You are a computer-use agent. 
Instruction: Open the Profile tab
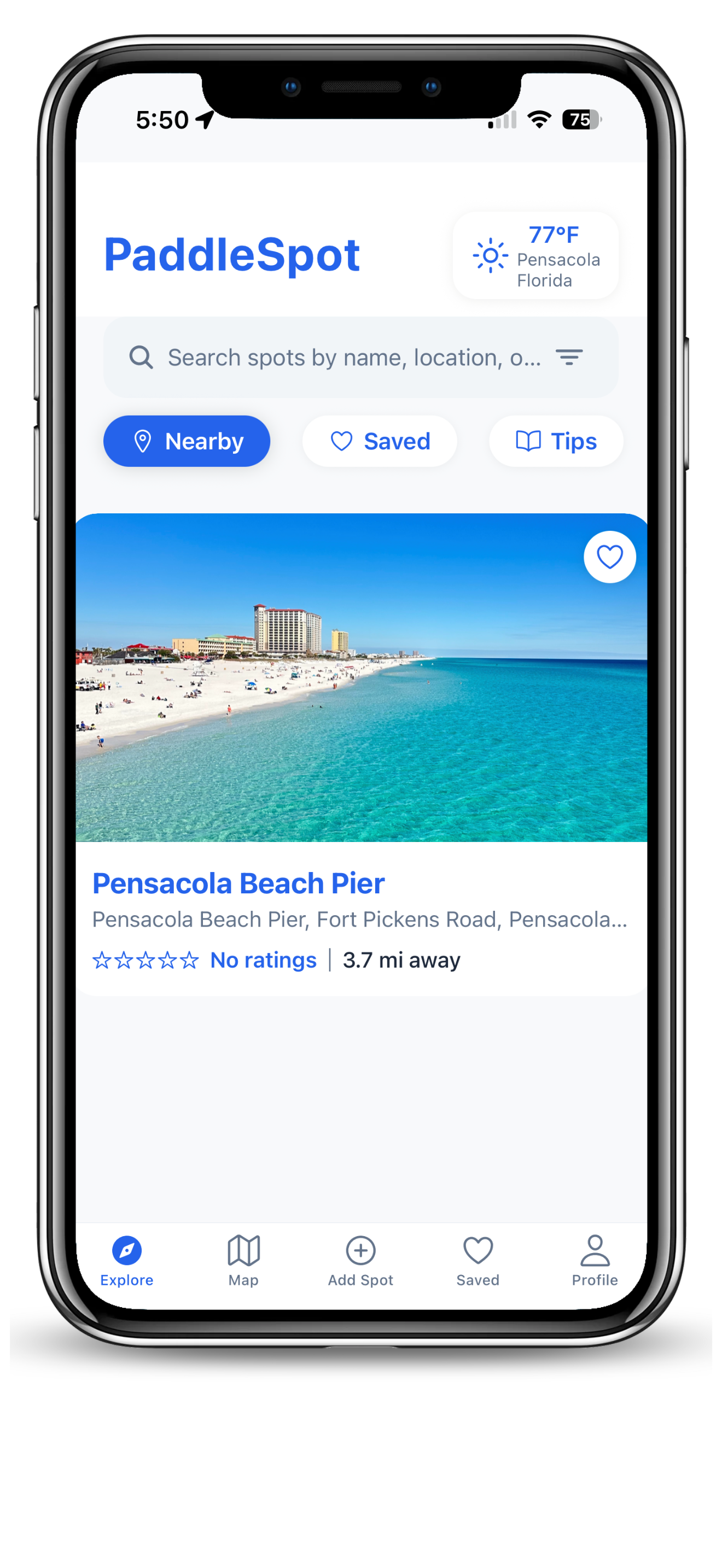point(595,1261)
